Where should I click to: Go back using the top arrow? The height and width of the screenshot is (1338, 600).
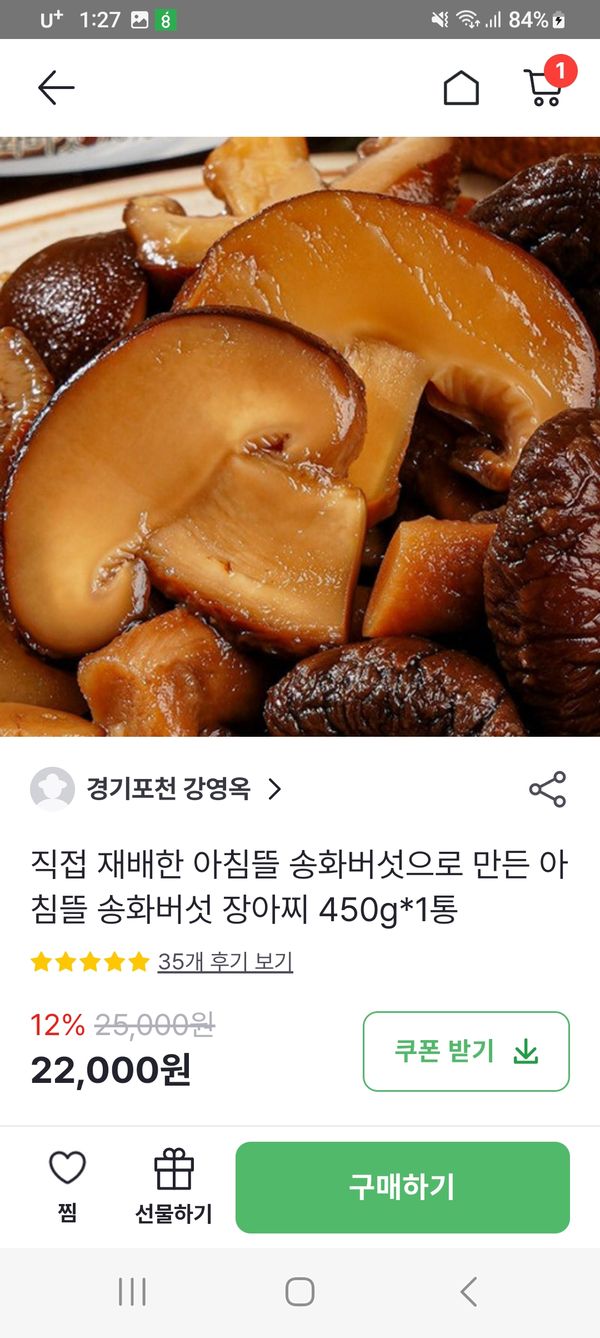click(56, 88)
